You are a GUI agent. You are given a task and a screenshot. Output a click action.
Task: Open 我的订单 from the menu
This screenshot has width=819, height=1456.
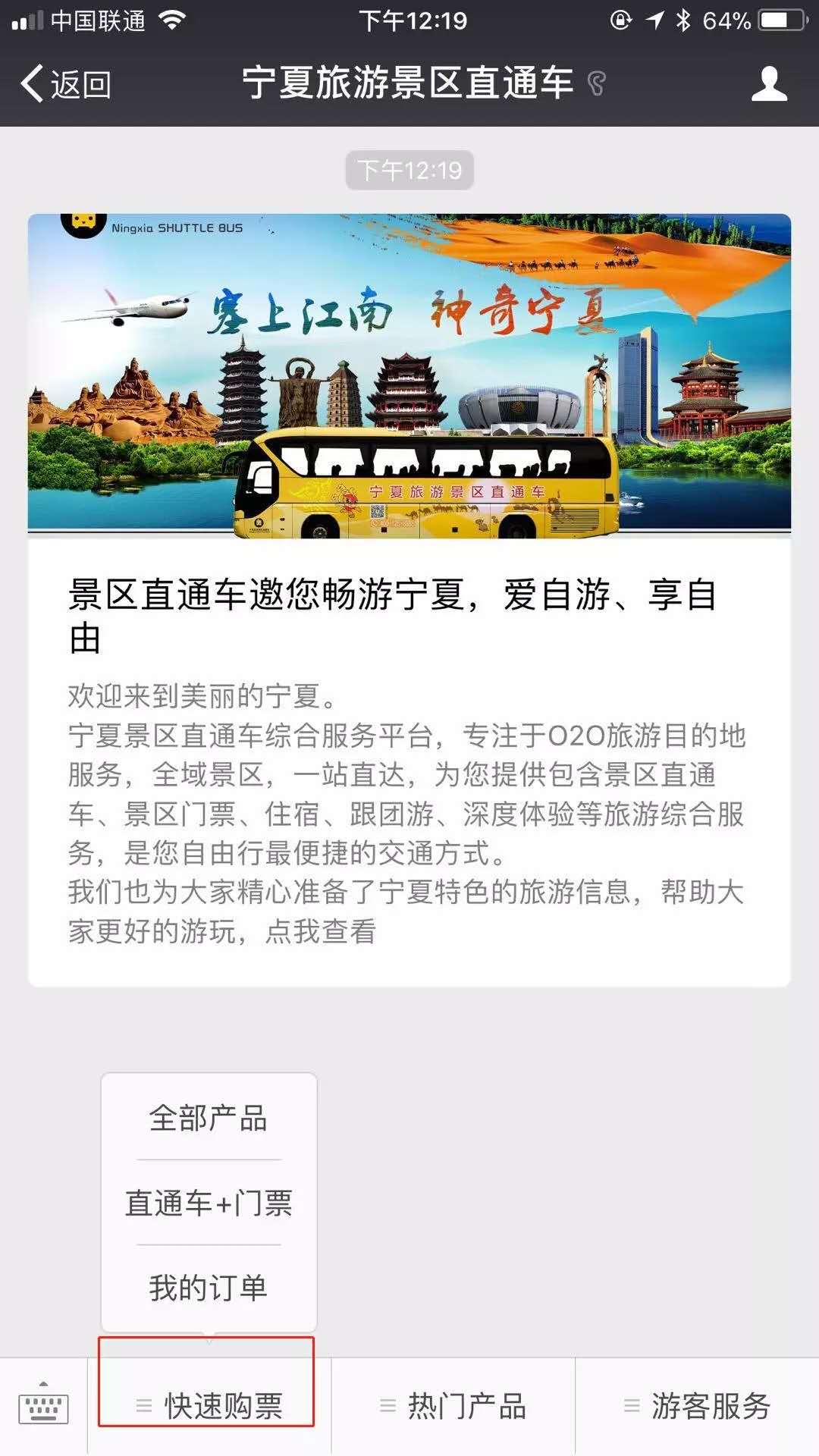(209, 1288)
